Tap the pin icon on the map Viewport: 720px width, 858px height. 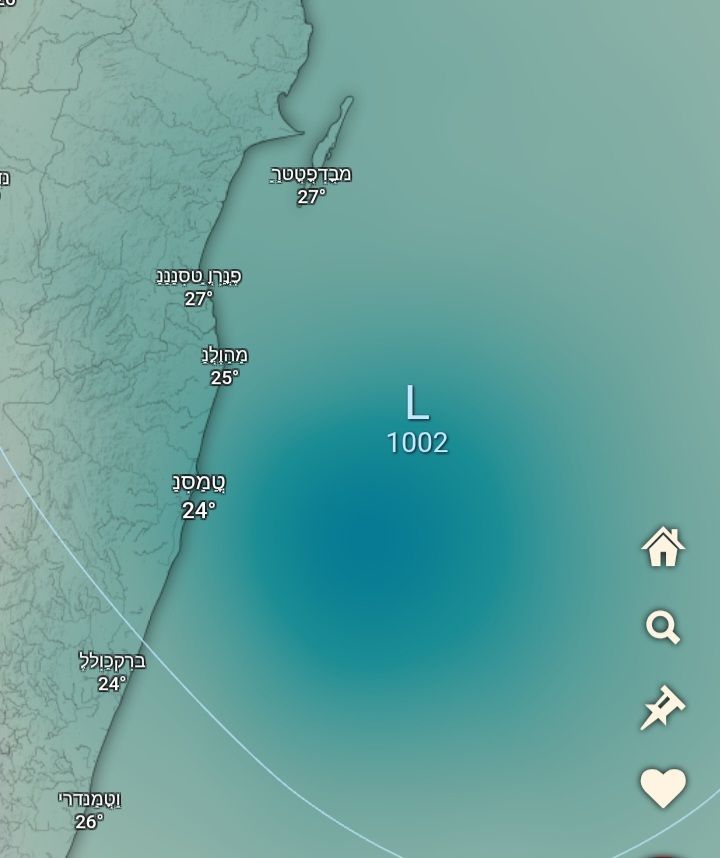pyautogui.click(x=662, y=707)
